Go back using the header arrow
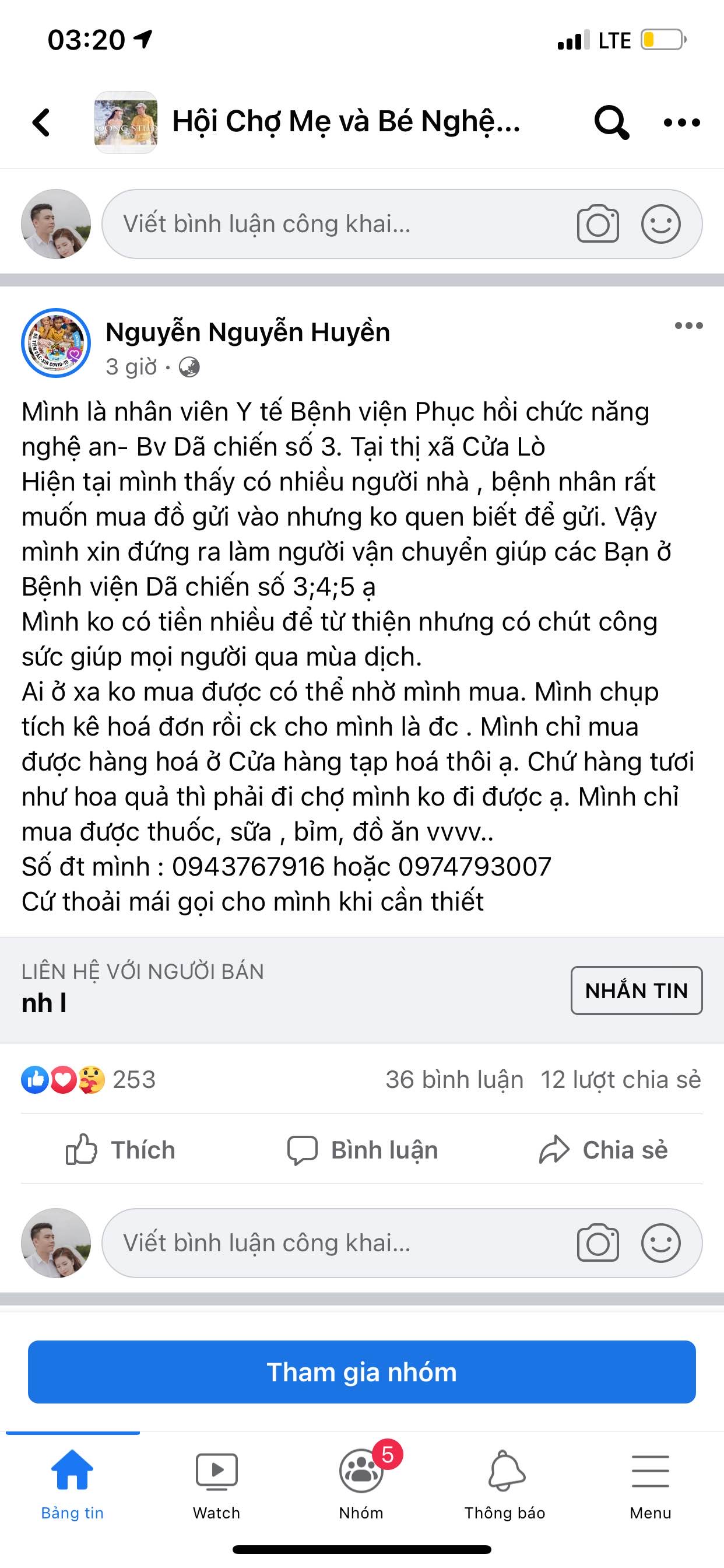 (41, 123)
